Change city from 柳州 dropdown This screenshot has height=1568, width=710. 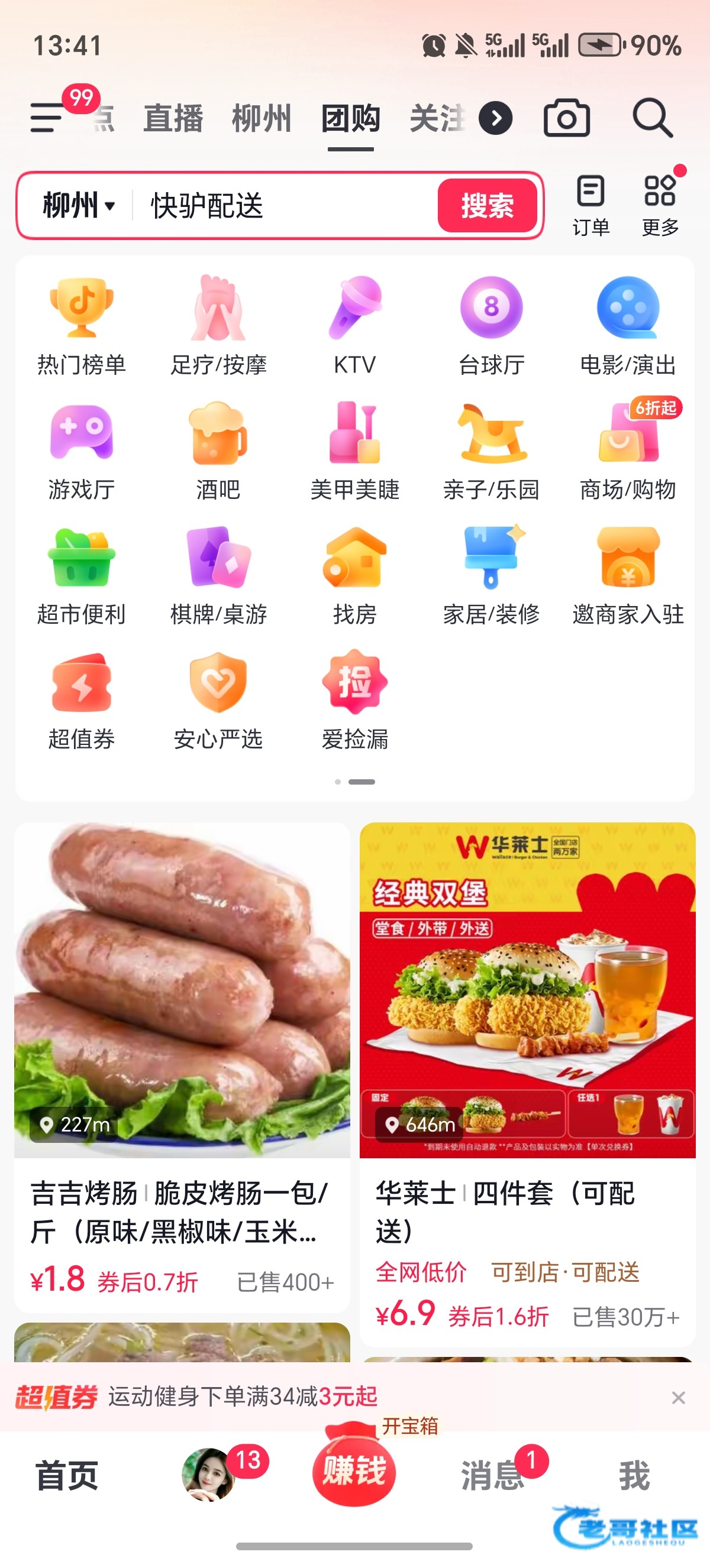(79, 206)
